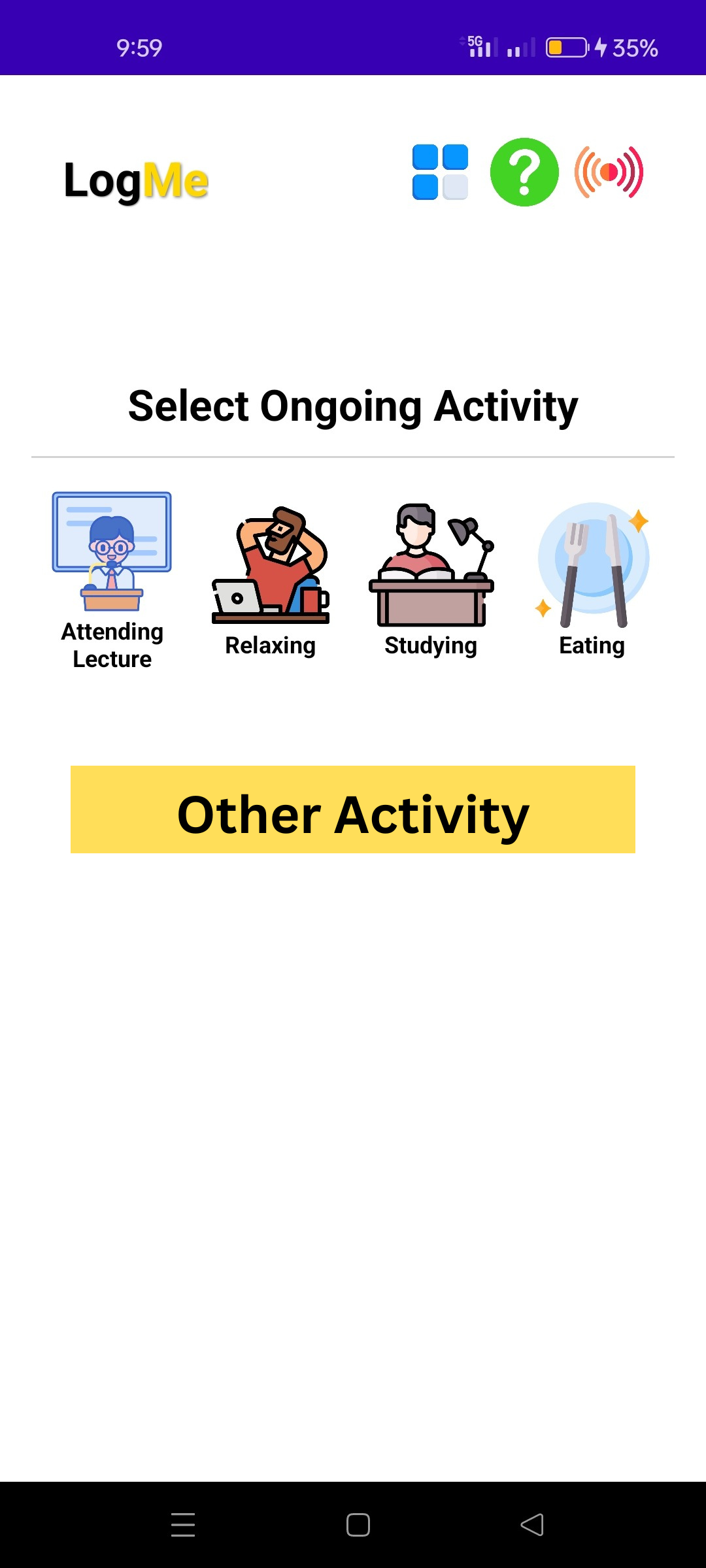Go back using system navigation
This screenshot has height=1568, width=706.
532,1525
